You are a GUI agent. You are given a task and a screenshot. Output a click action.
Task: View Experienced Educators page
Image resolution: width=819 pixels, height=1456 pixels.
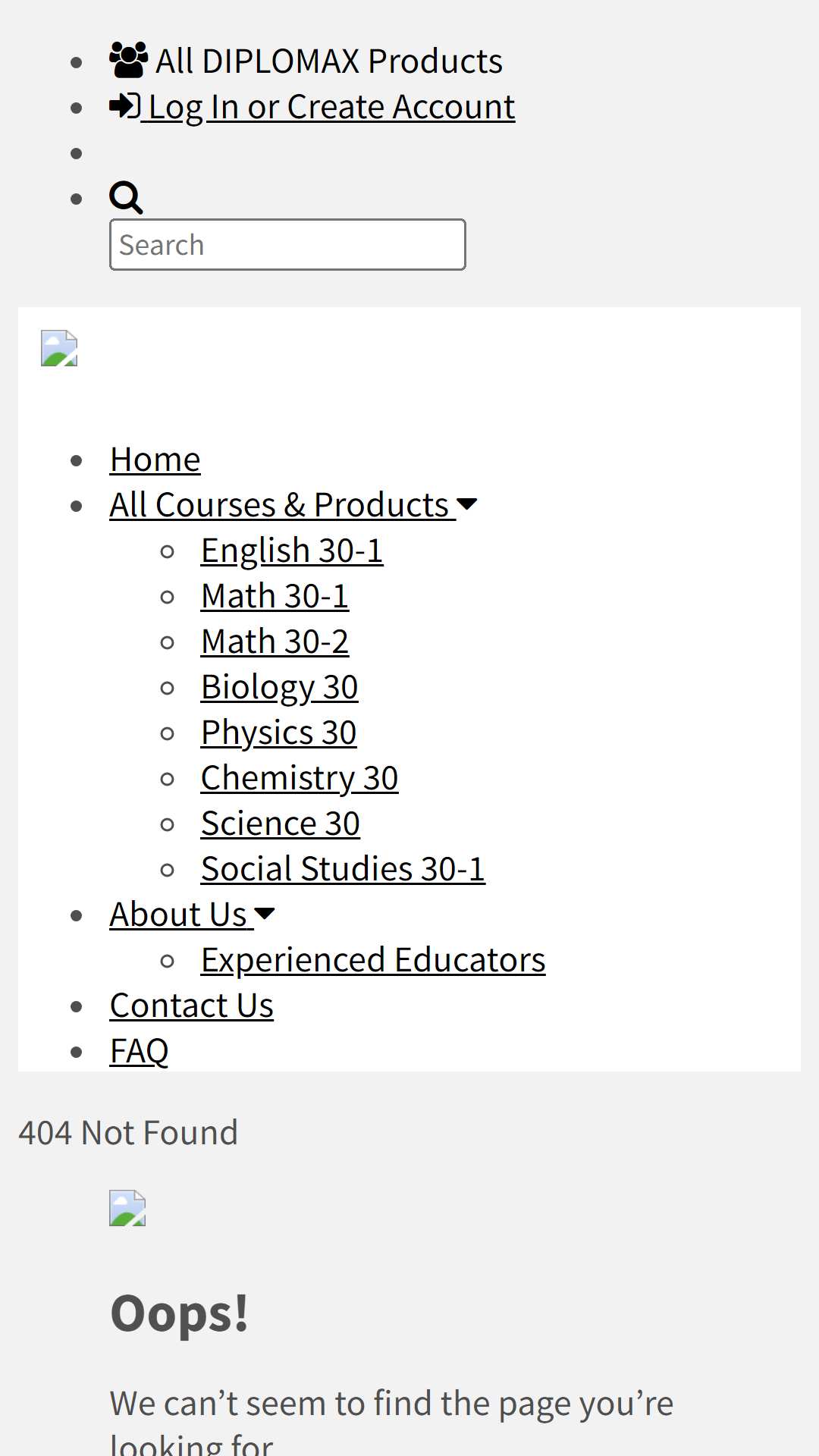coord(373,960)
